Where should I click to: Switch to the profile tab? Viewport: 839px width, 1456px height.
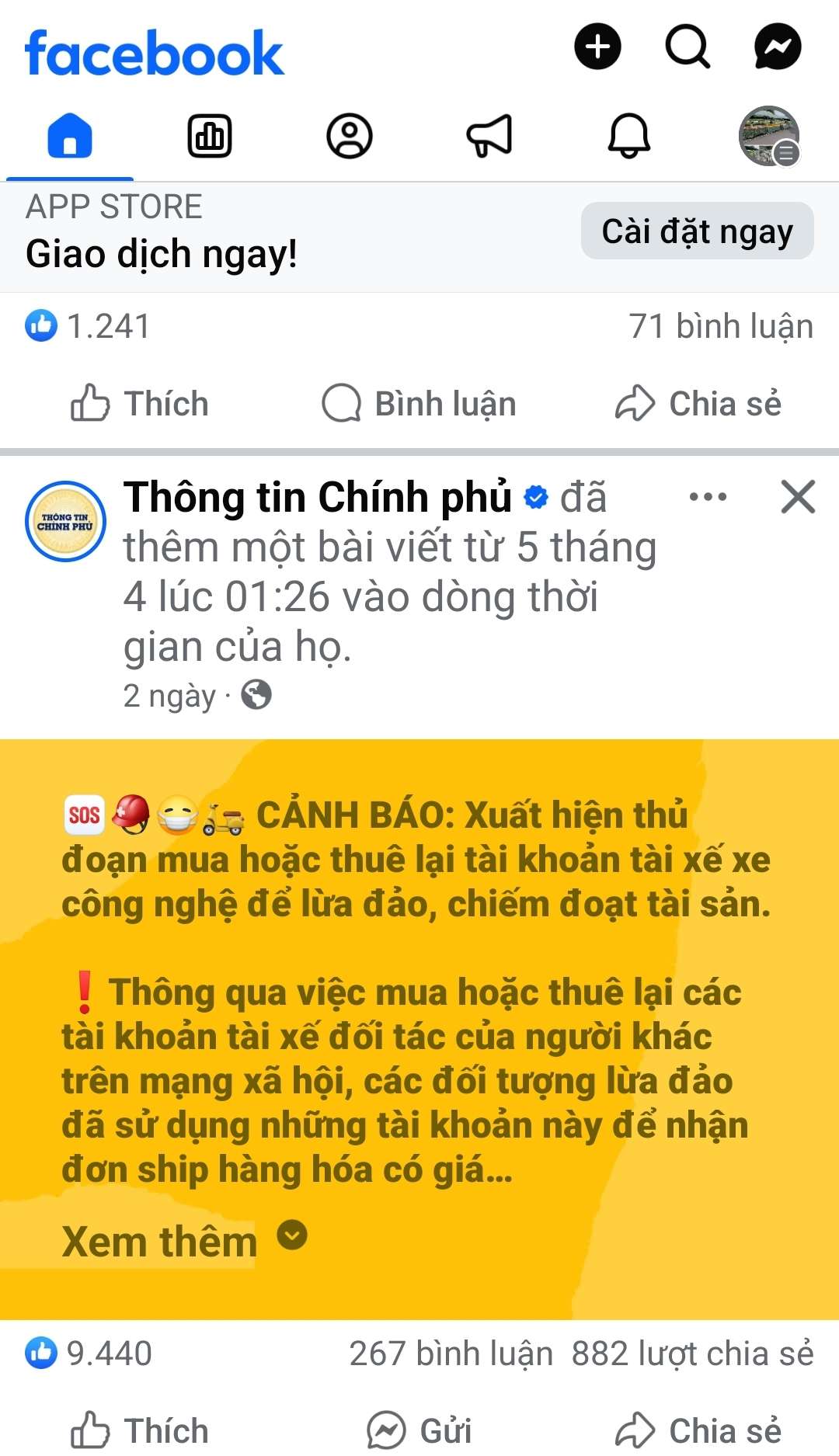click(x=350, y=136)
